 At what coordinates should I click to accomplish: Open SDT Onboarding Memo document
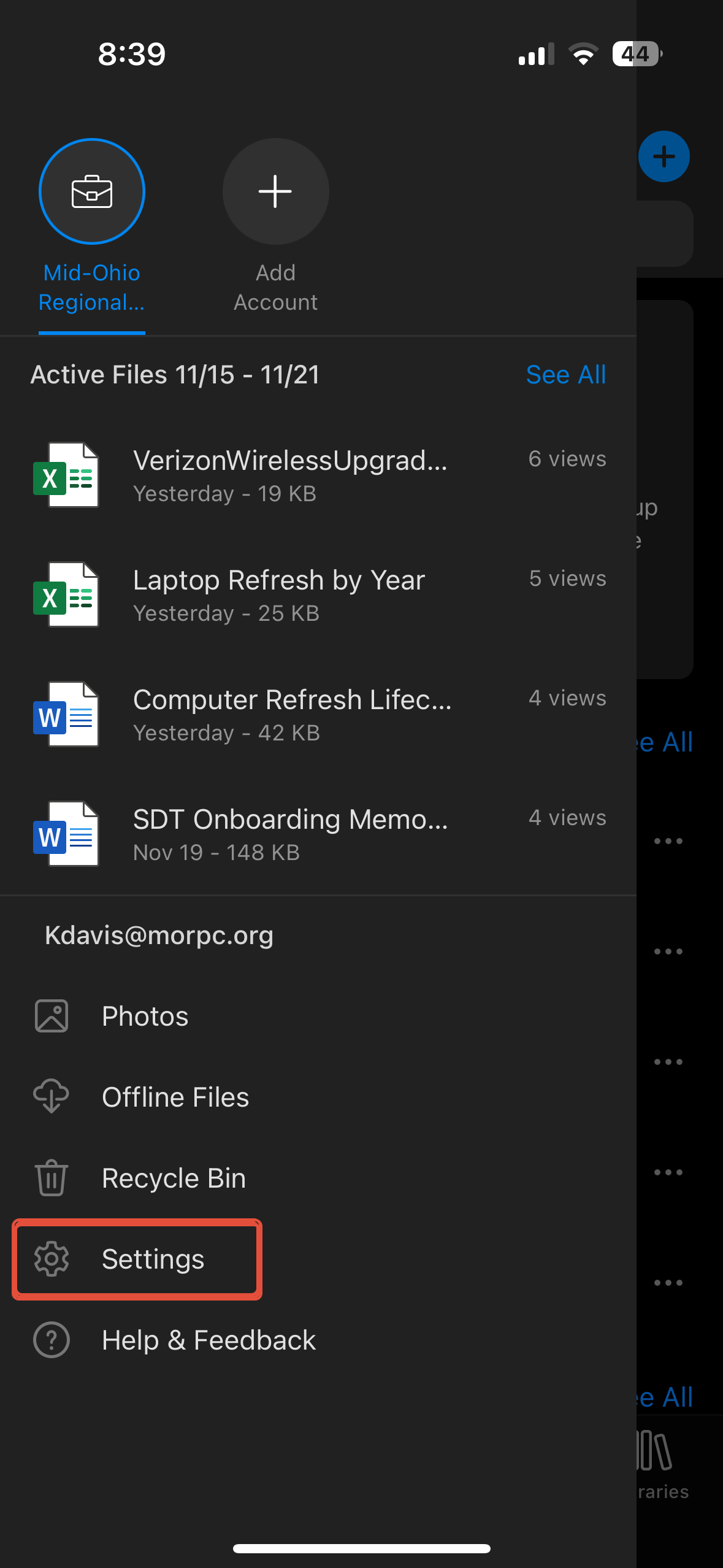click(x=290, y=834)
